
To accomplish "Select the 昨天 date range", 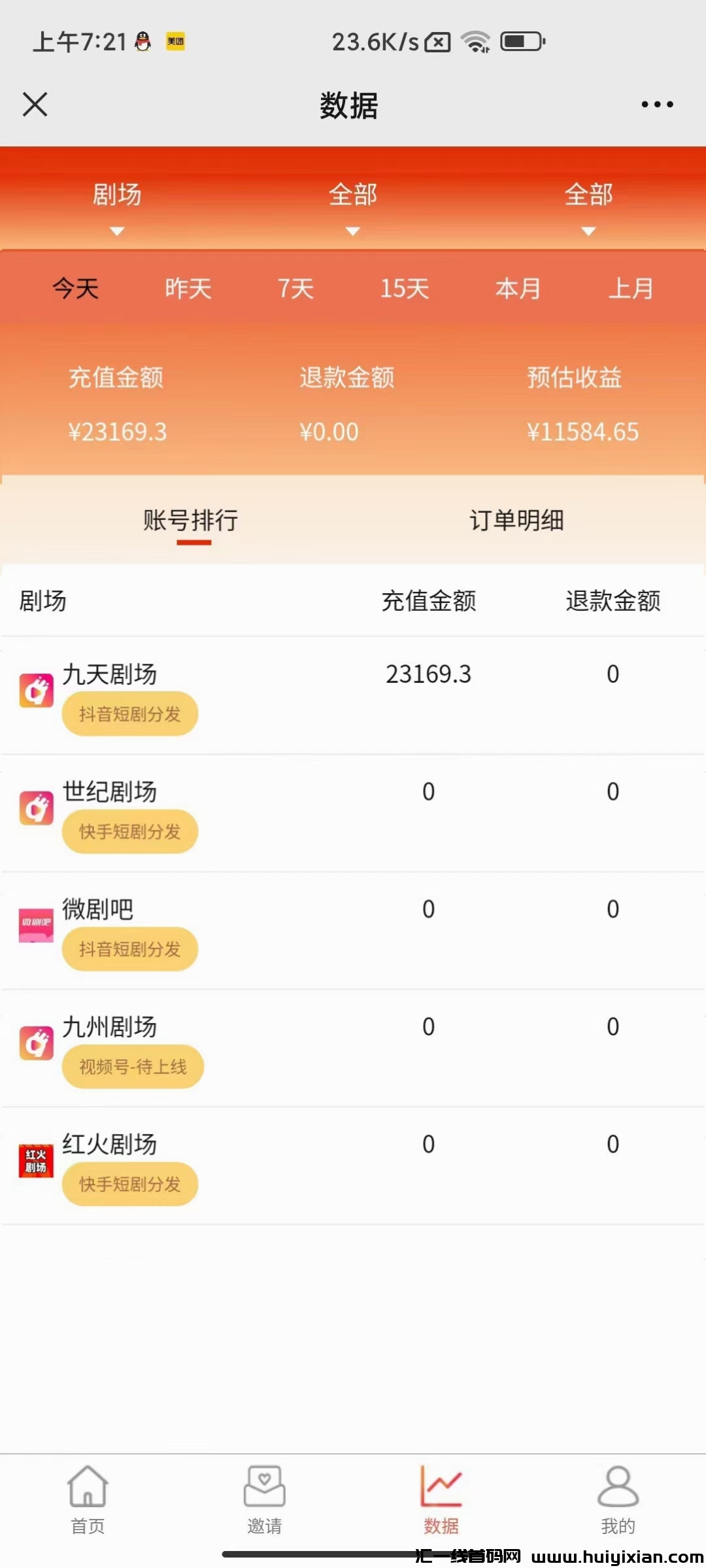I will point(188,288).
